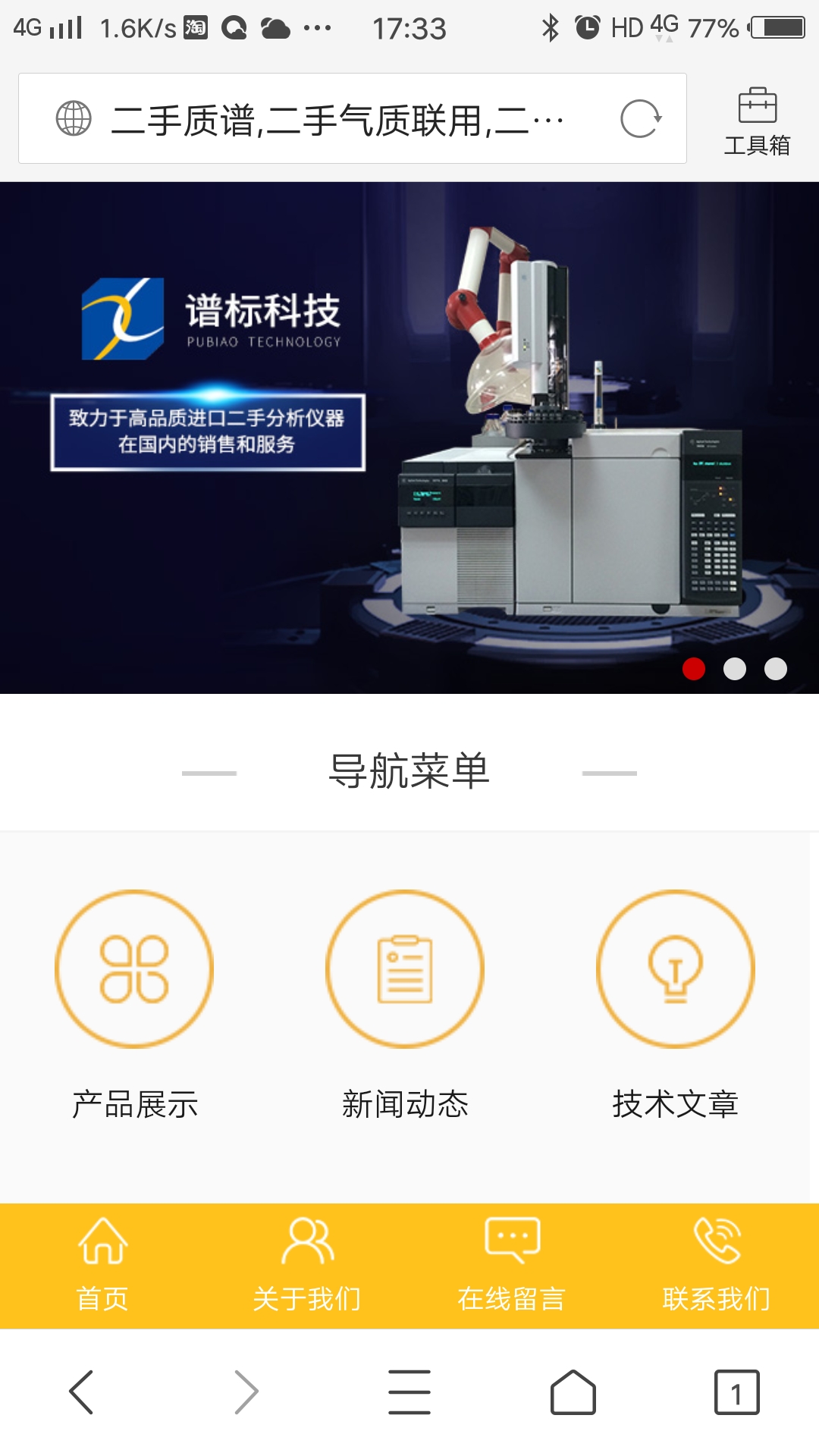View open browser tabs
Viewport: 819px width, 1456px height.
(x=736, y=1392)
